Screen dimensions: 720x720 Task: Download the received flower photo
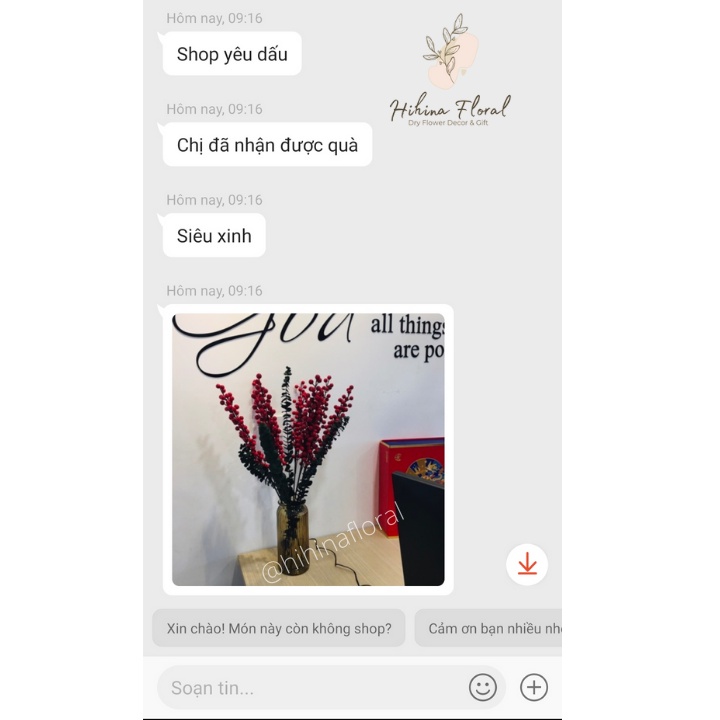[x=527, y=564]
